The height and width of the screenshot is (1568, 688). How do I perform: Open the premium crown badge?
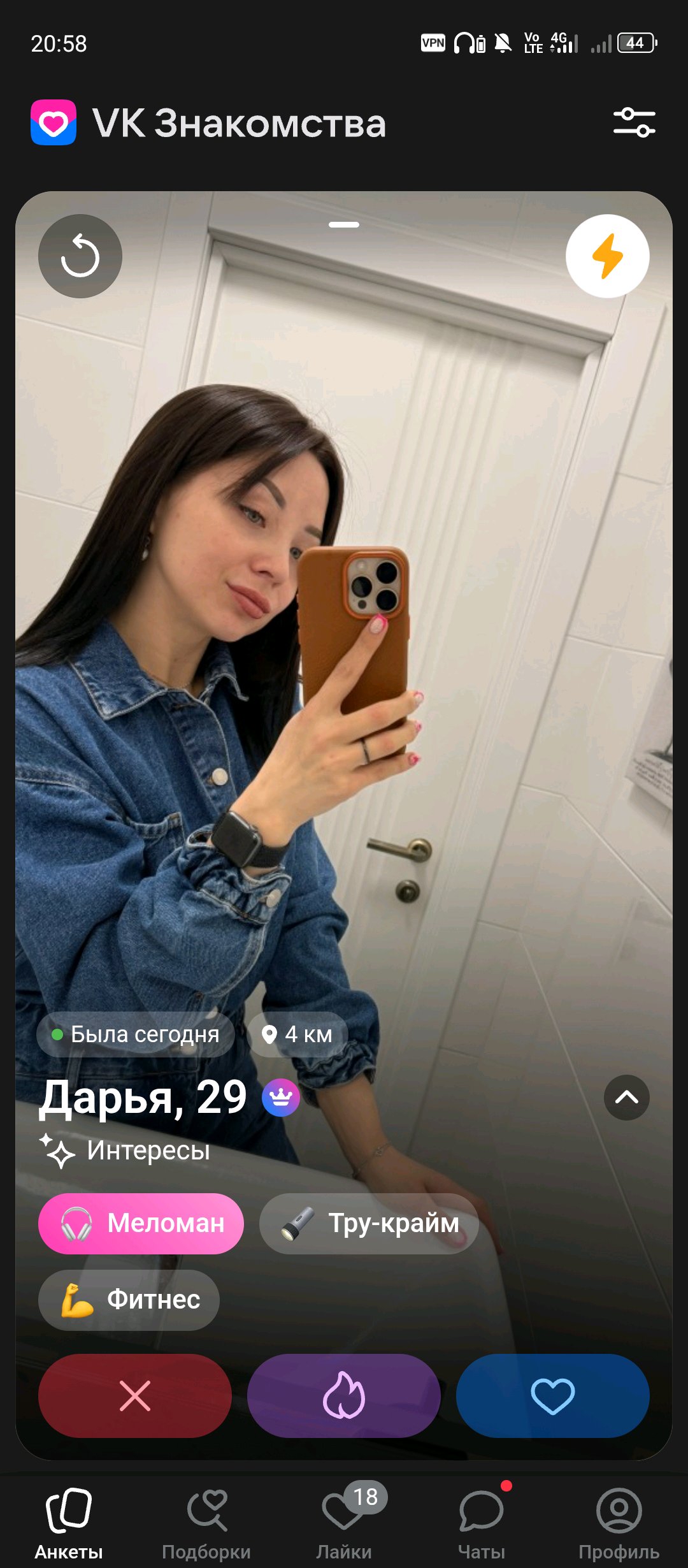[281, 1098]
